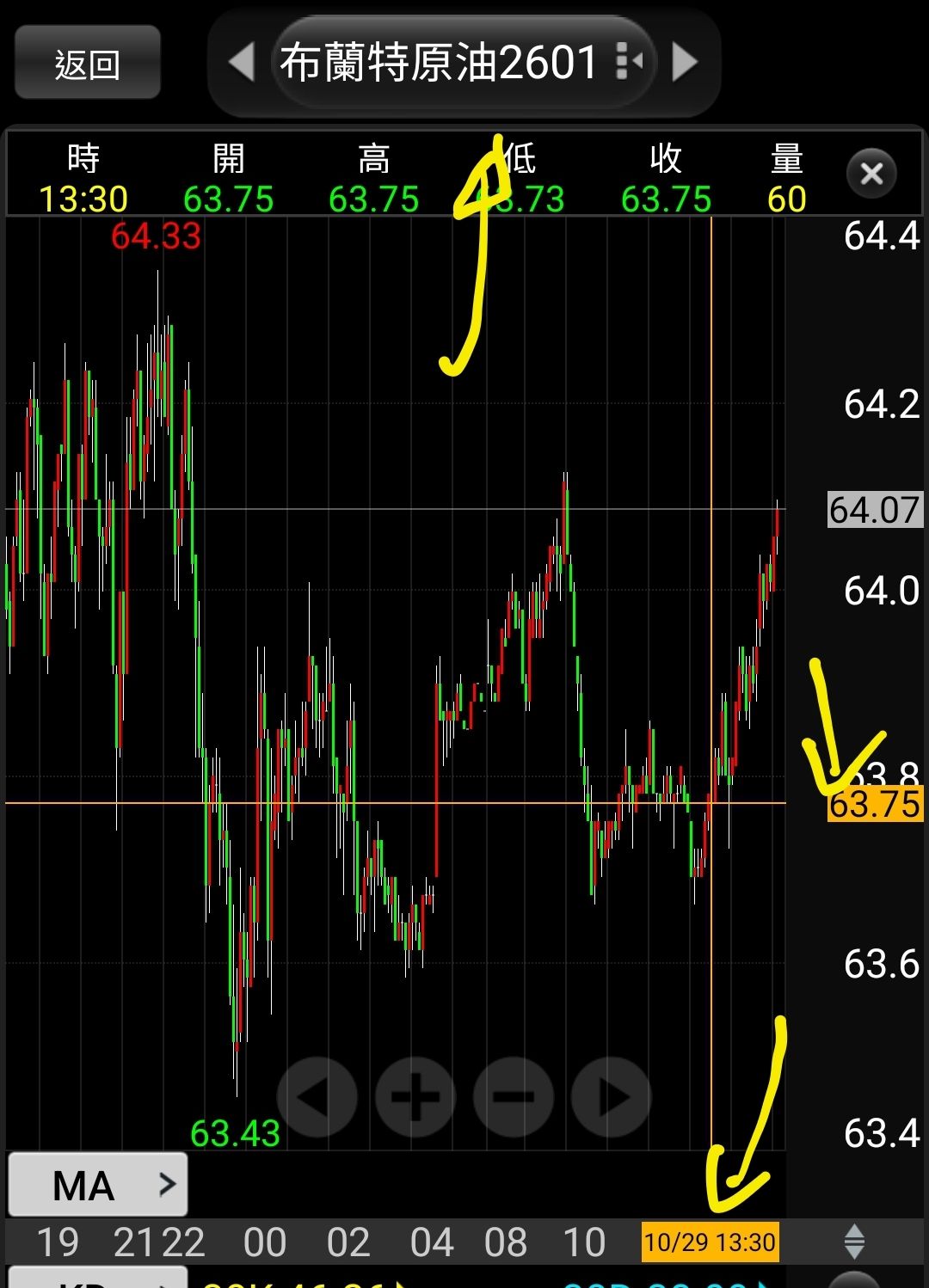Close the crosshair data panel
Image resolution: width=929 pixels, height=1288 pixels.
point(871,175)
